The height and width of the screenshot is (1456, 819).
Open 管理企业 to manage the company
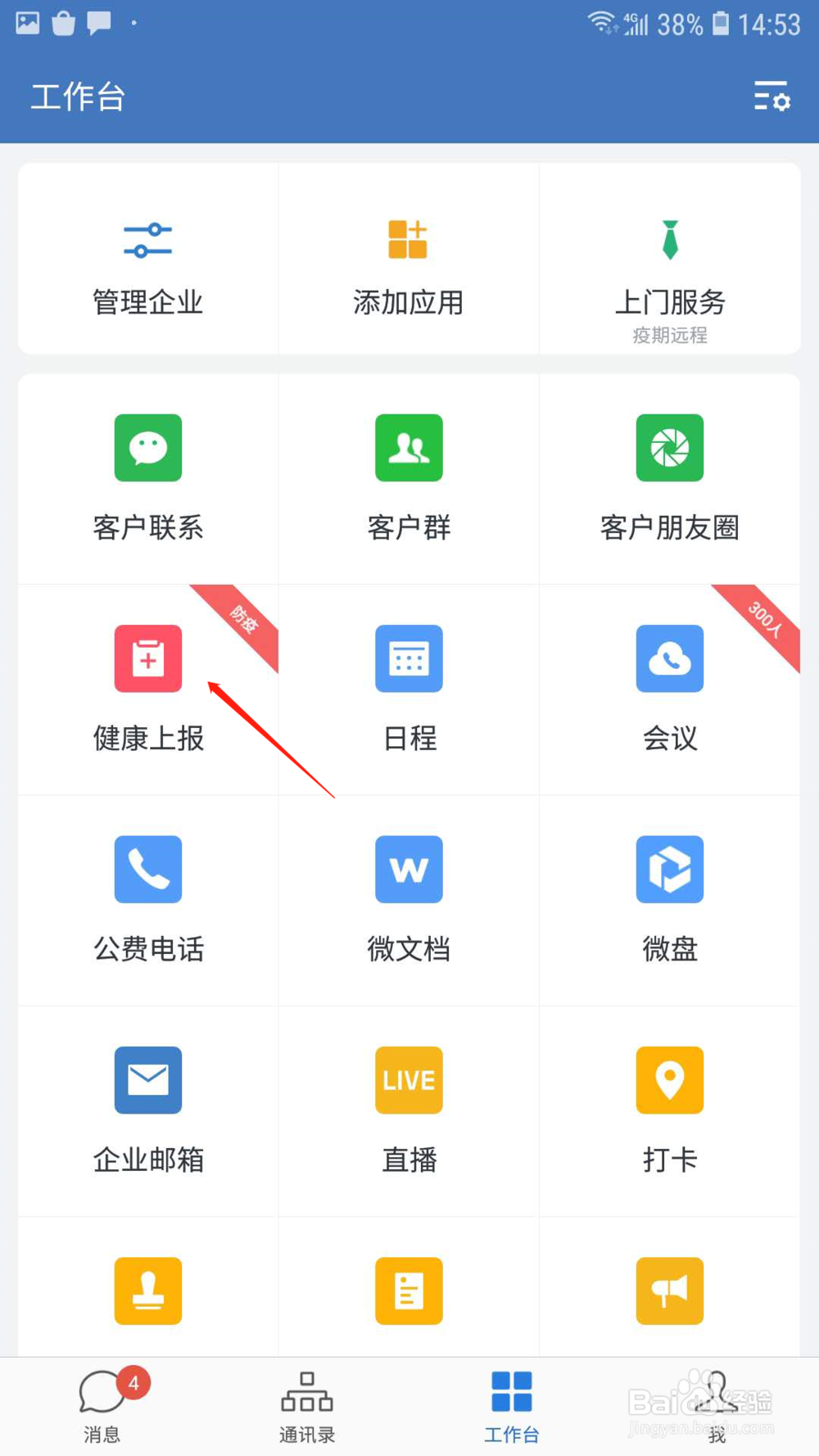[147, 262]
